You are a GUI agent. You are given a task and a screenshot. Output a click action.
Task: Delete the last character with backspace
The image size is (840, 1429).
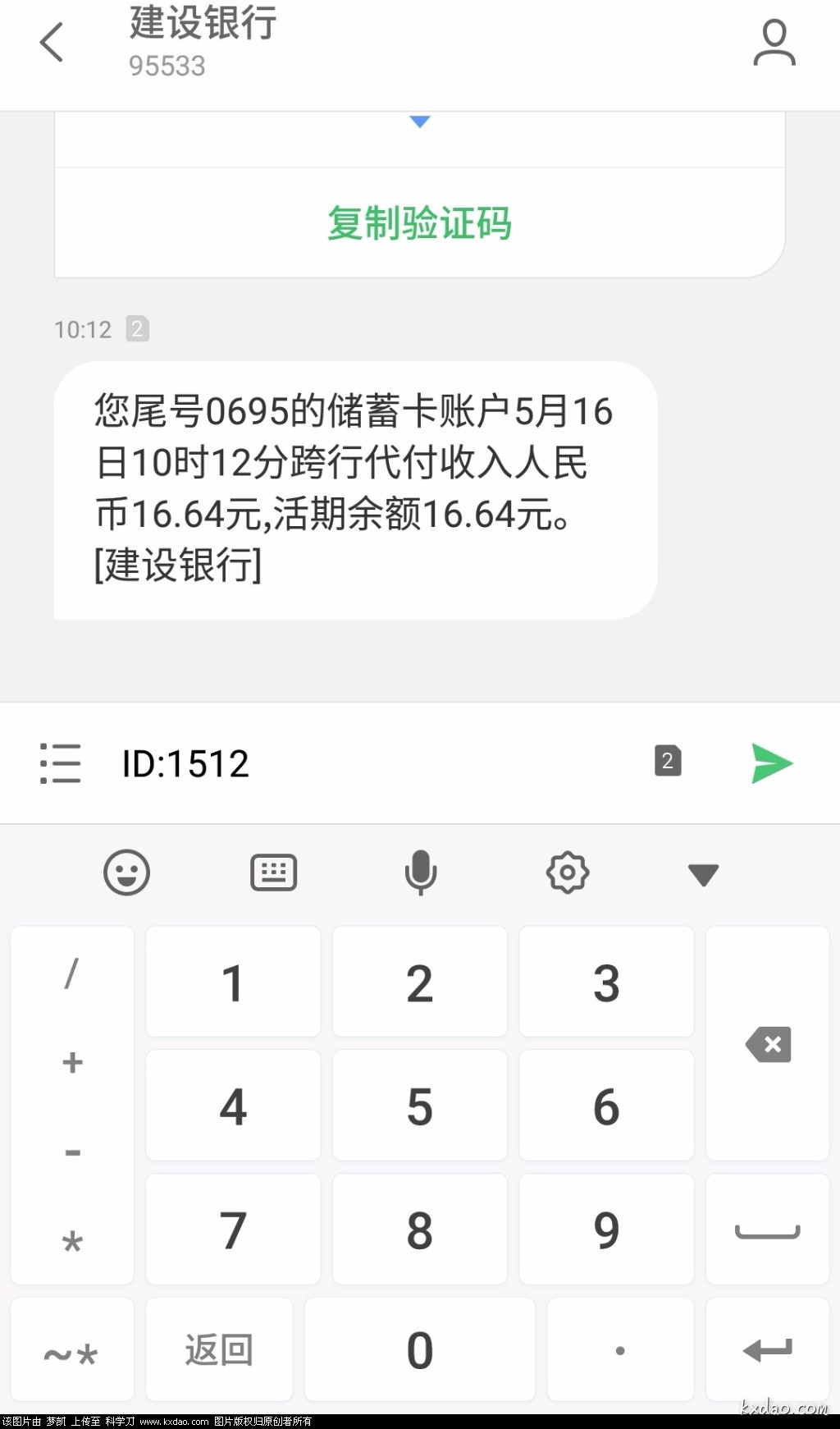768,1044
